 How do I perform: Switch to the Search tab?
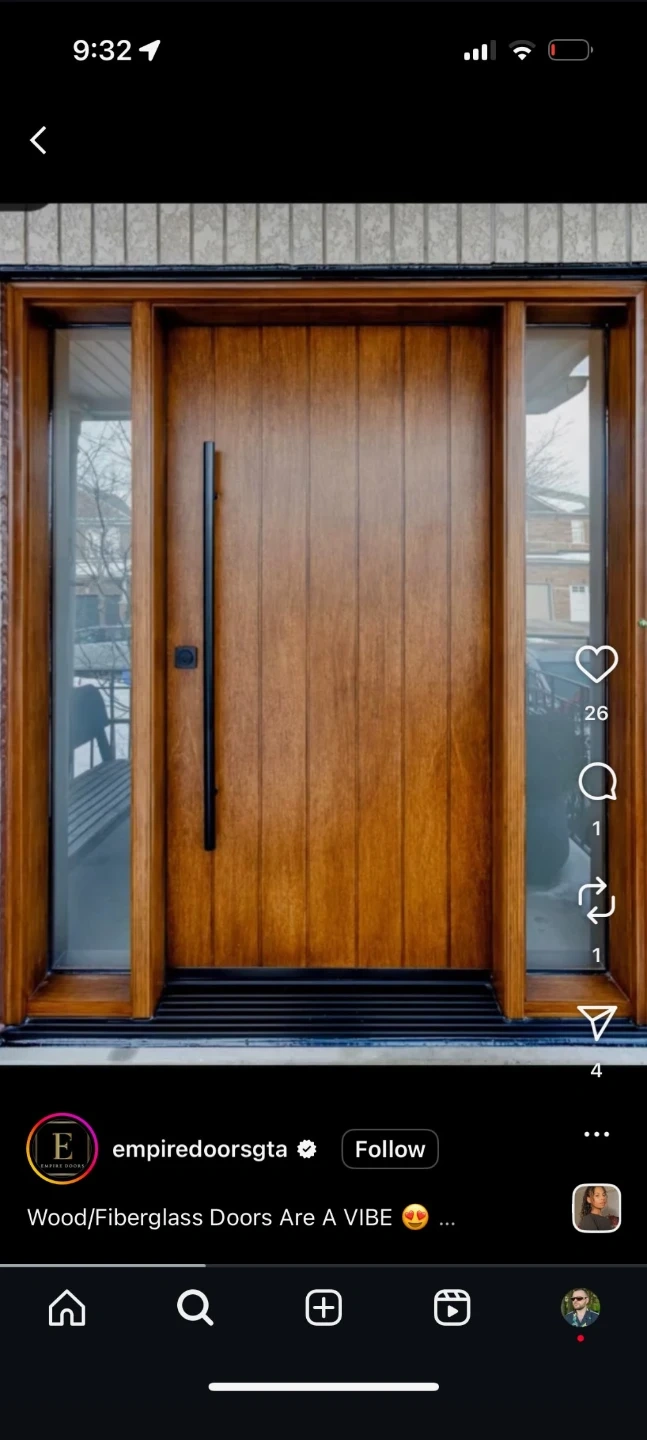(x=195, y=1308)
